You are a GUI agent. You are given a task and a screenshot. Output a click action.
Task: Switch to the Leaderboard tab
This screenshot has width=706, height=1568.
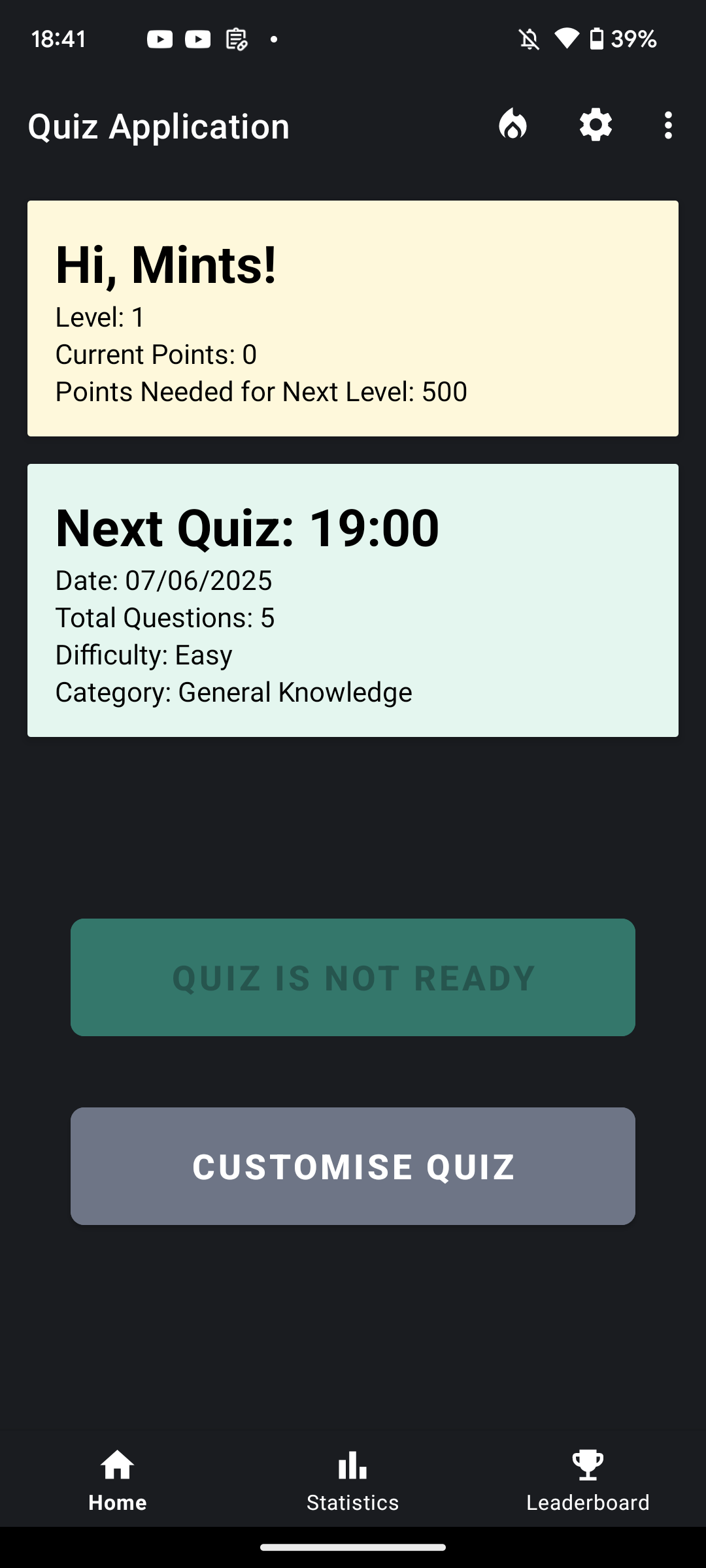[587, 1483]
